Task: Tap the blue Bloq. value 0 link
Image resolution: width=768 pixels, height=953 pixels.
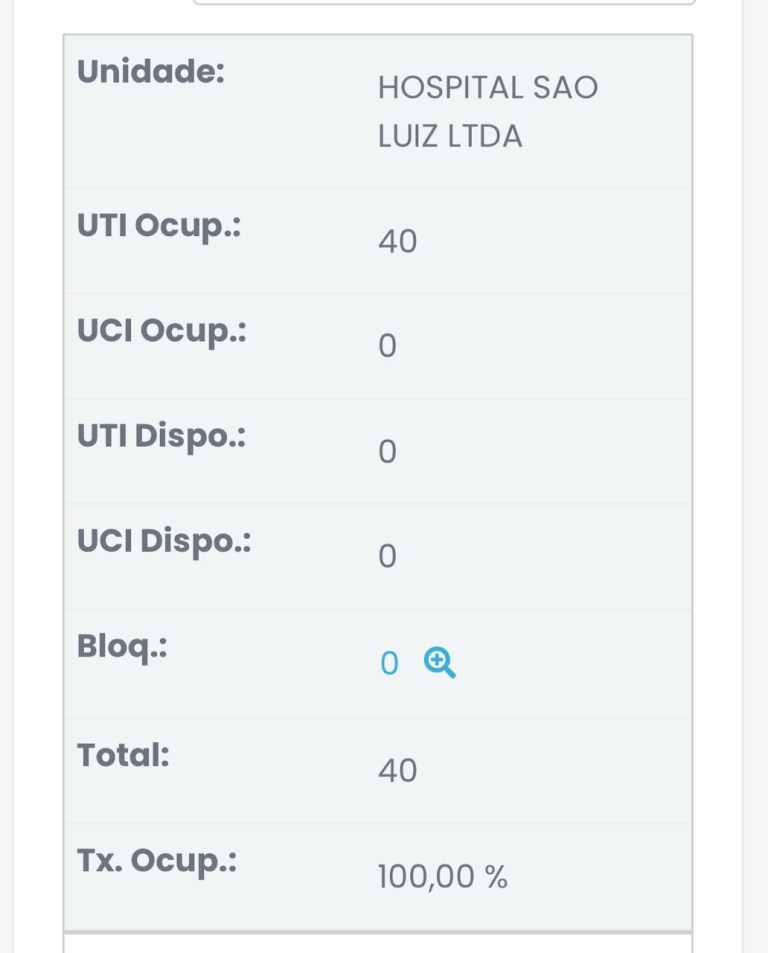Action: point(389,664)
